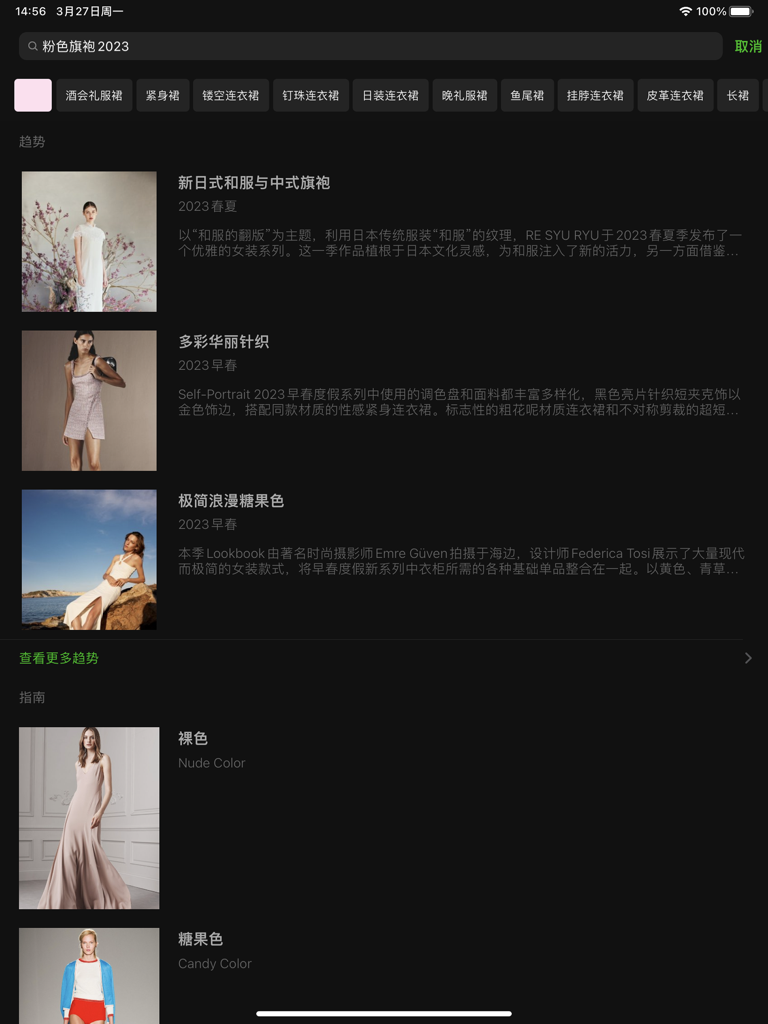Viewport: 768px width, 1024px height.
Task: Tap the chevron next to 查看更多趋势
Action: click(x=750, y=658)
